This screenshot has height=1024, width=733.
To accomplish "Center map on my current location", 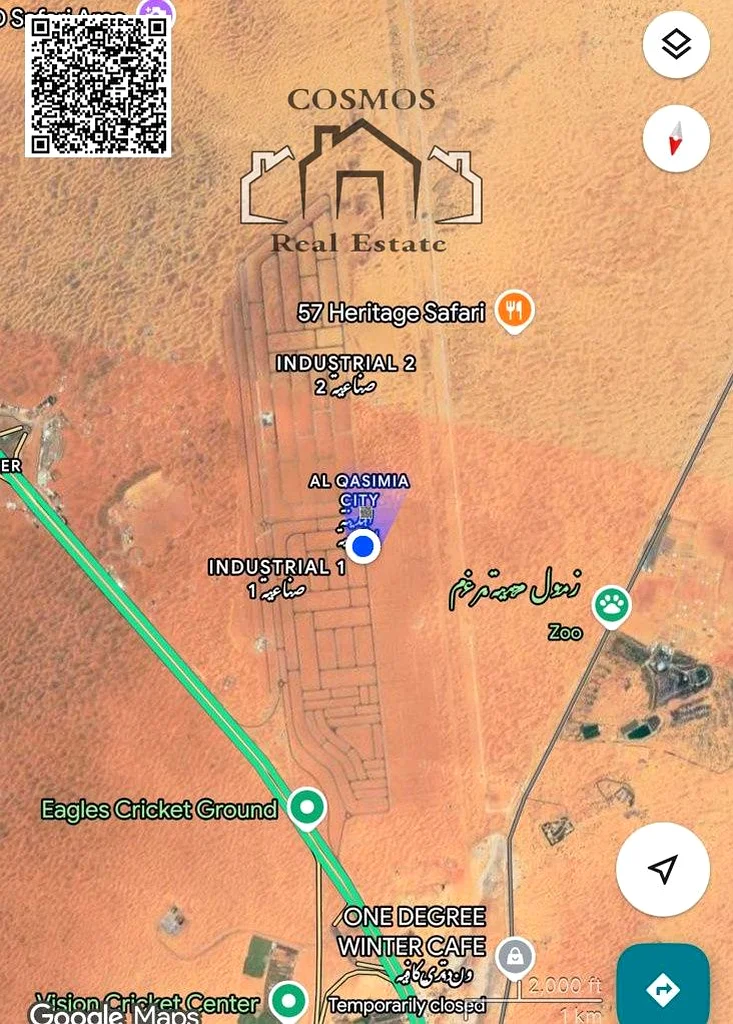I will click(x=663, y=869).
